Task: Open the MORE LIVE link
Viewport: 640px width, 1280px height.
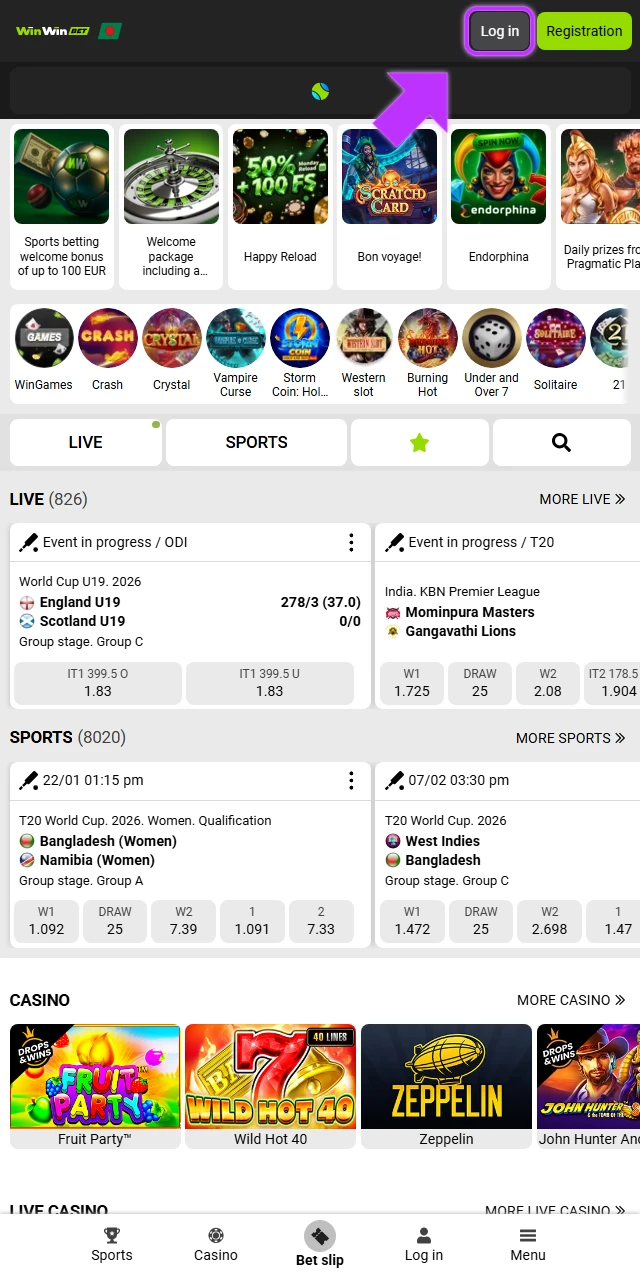Action: [582, 499]
